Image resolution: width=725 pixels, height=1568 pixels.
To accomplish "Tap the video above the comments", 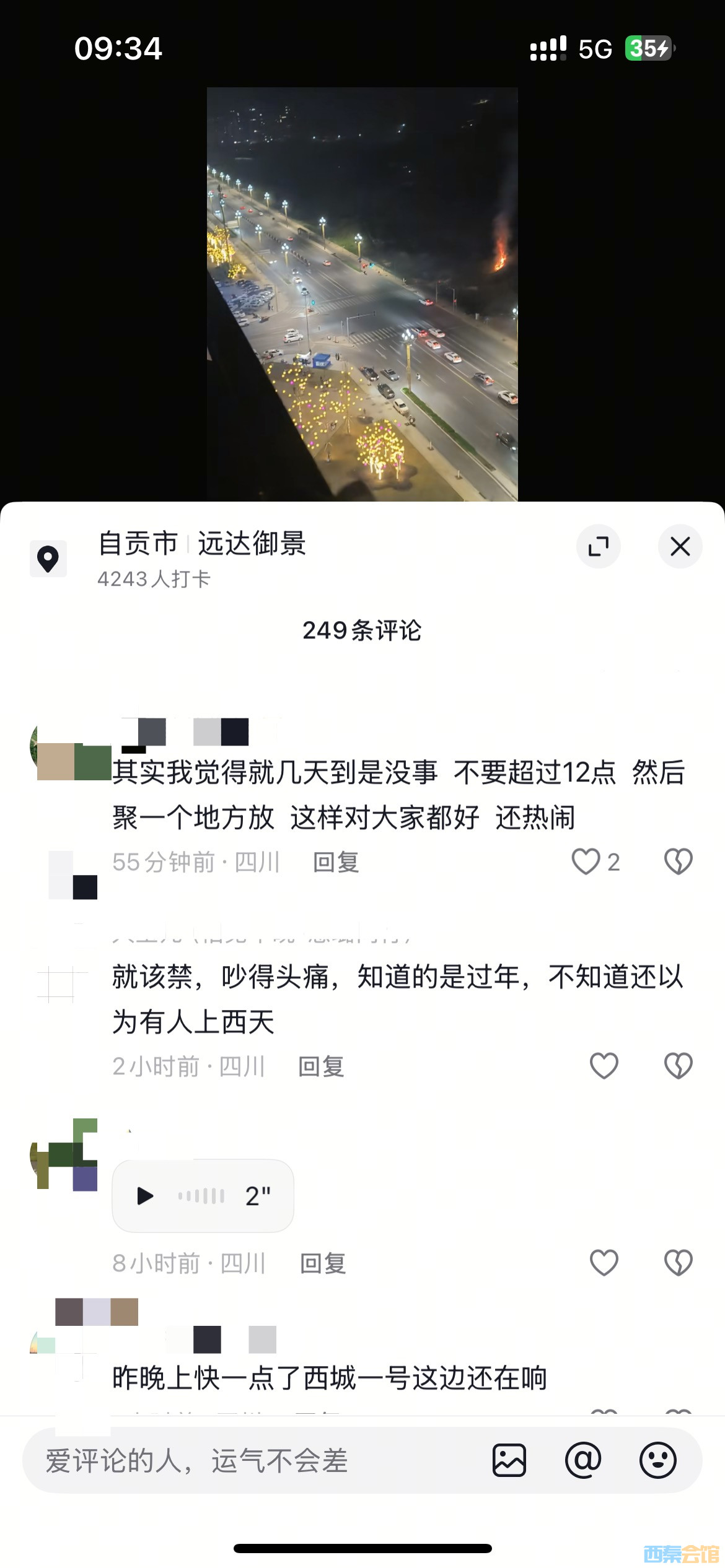I will [x=362, y=294].
